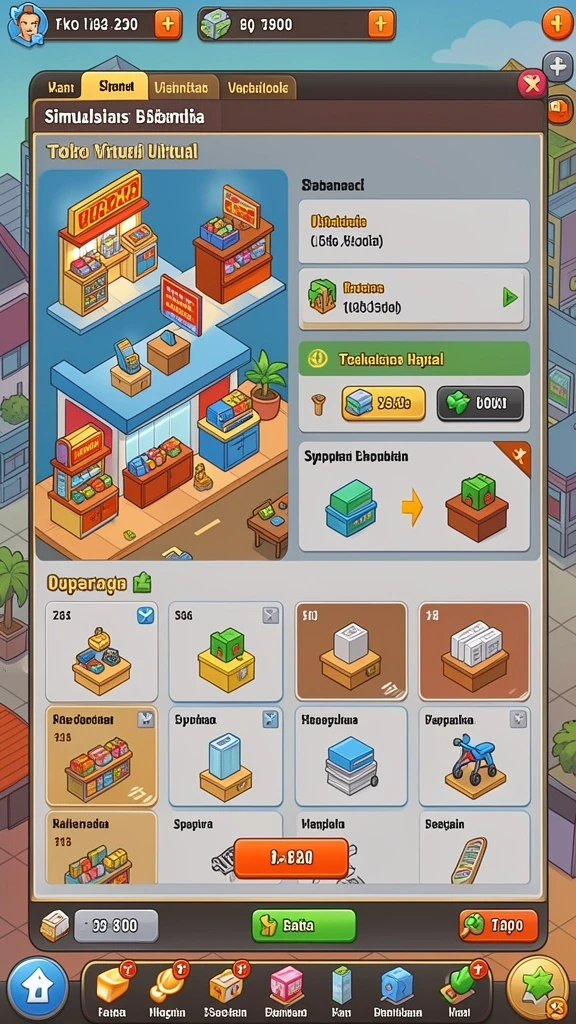Close the shop panel with the red X
Viewport: 576px width, 1024px height.
point(532,84)
